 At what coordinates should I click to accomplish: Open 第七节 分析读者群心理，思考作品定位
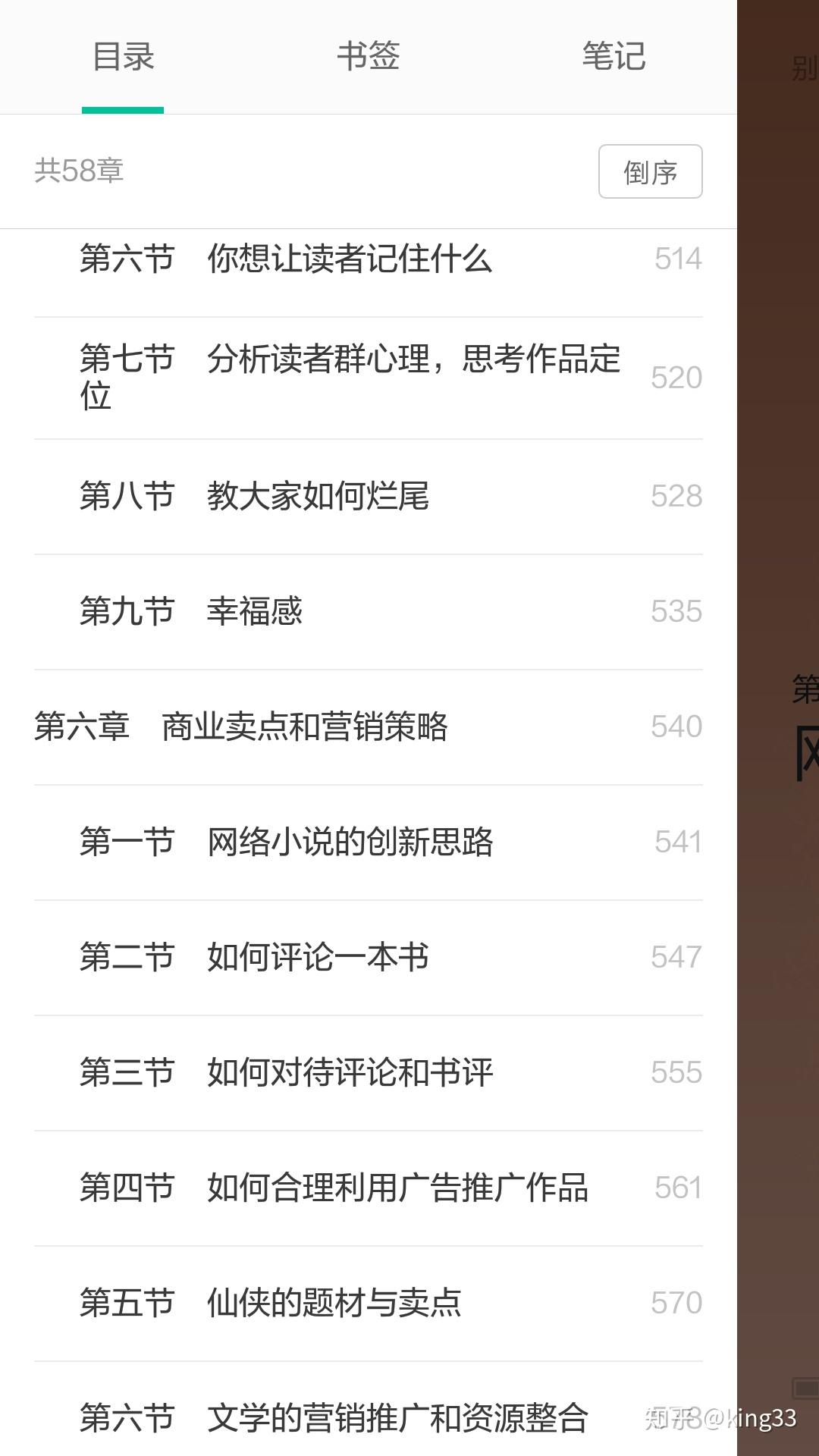coord(369,378)
